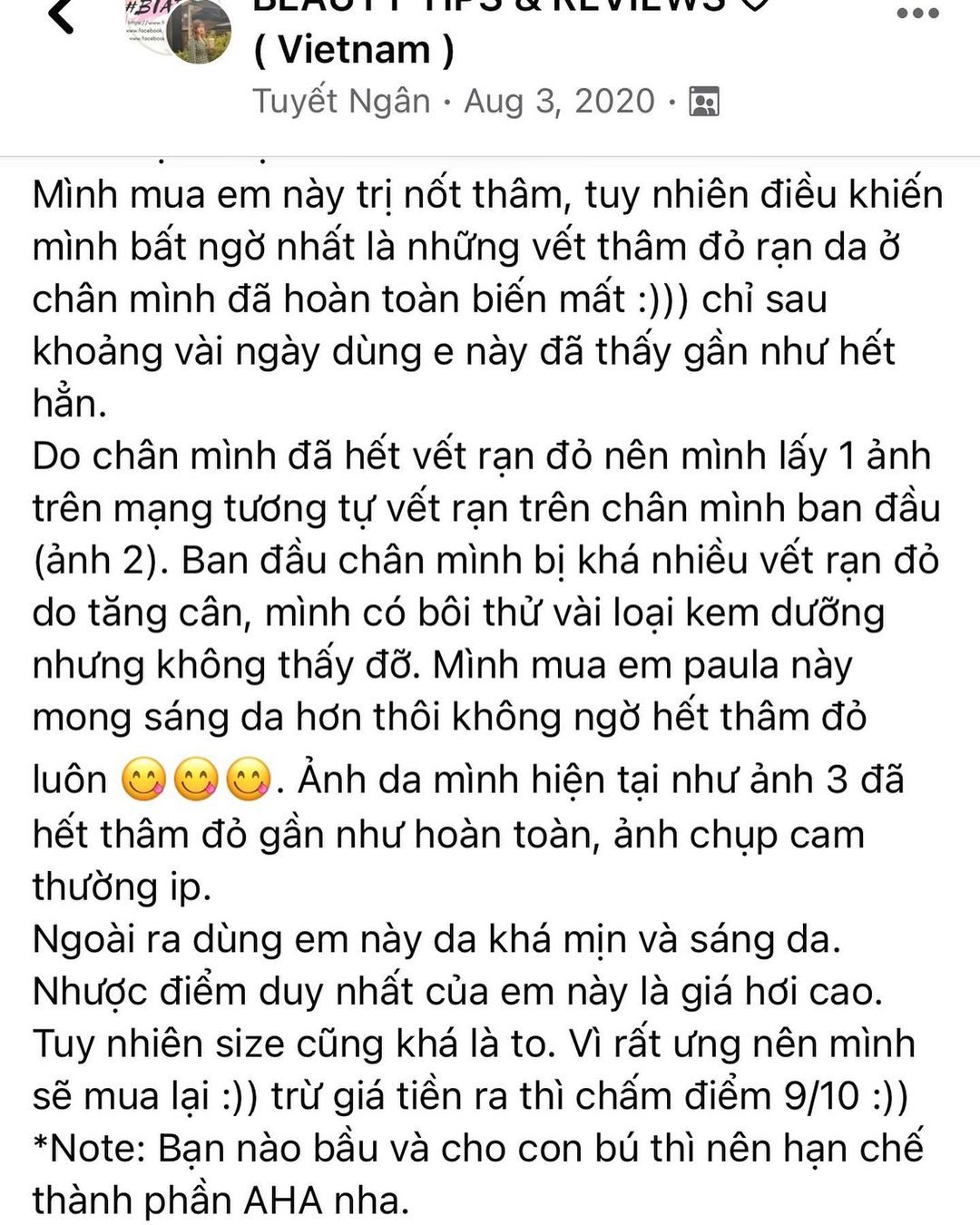View Tuyết Ngân's profile
The width and height of the screenshot is (980, 1225).
[341, 101]
